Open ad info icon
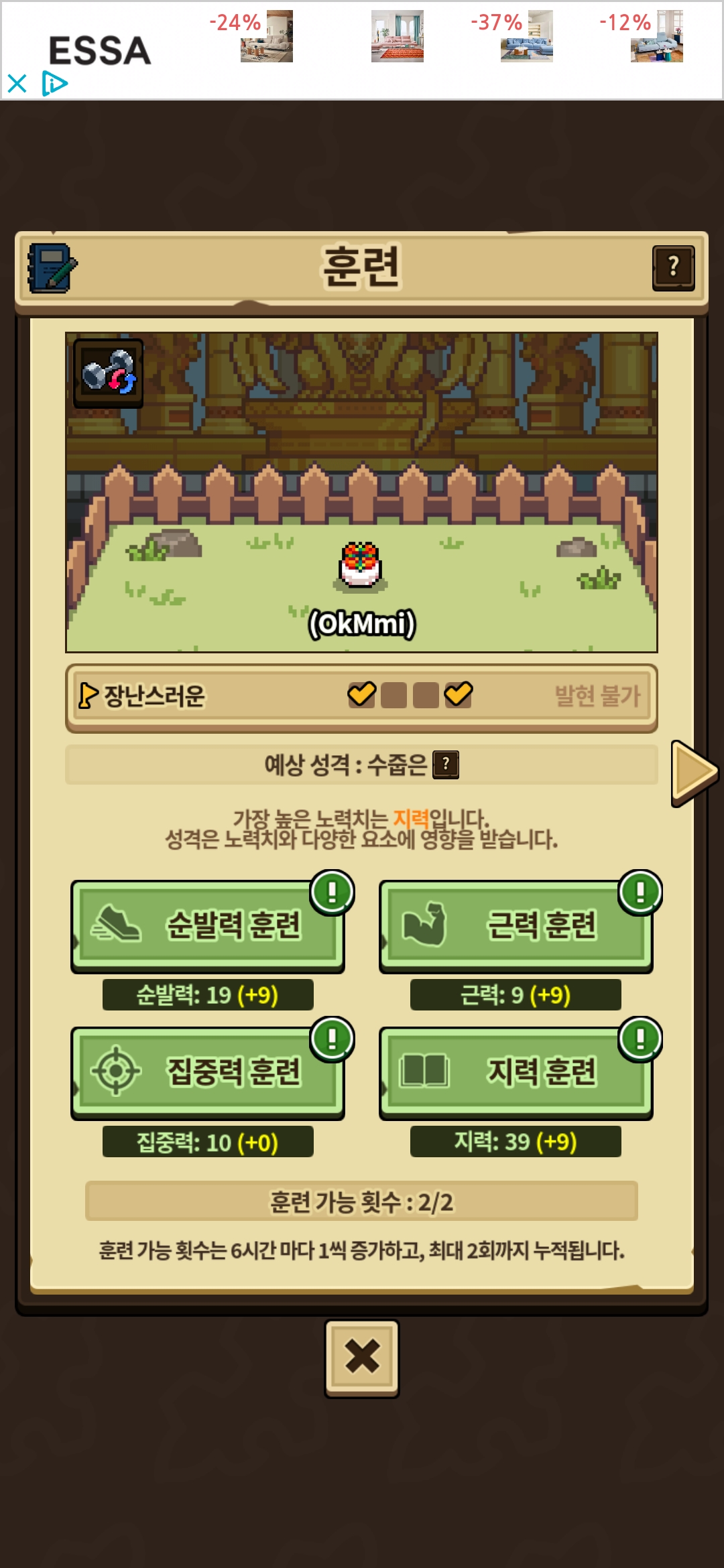 pos(54,84)
